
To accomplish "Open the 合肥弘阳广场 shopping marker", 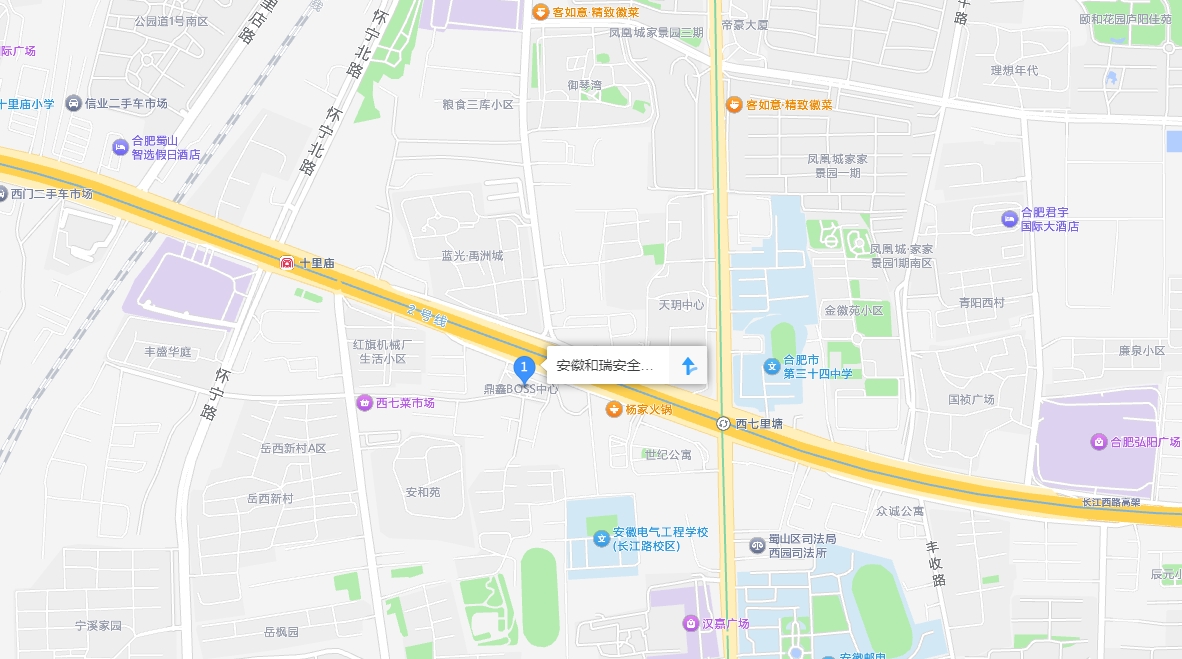I will (x=1098, y=442).
